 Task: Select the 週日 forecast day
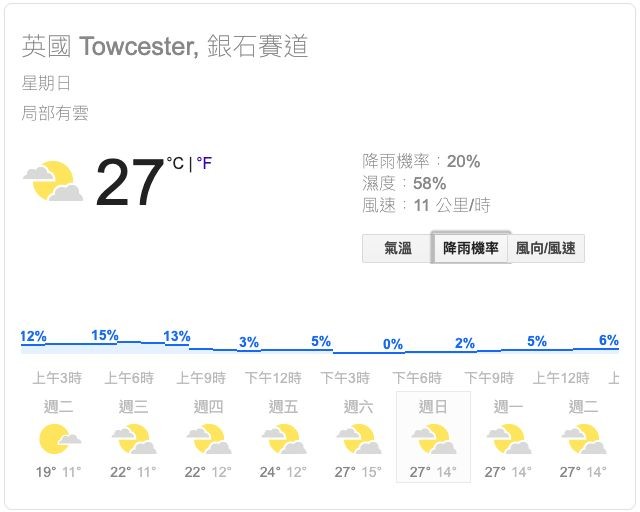(x=433, y=438)
